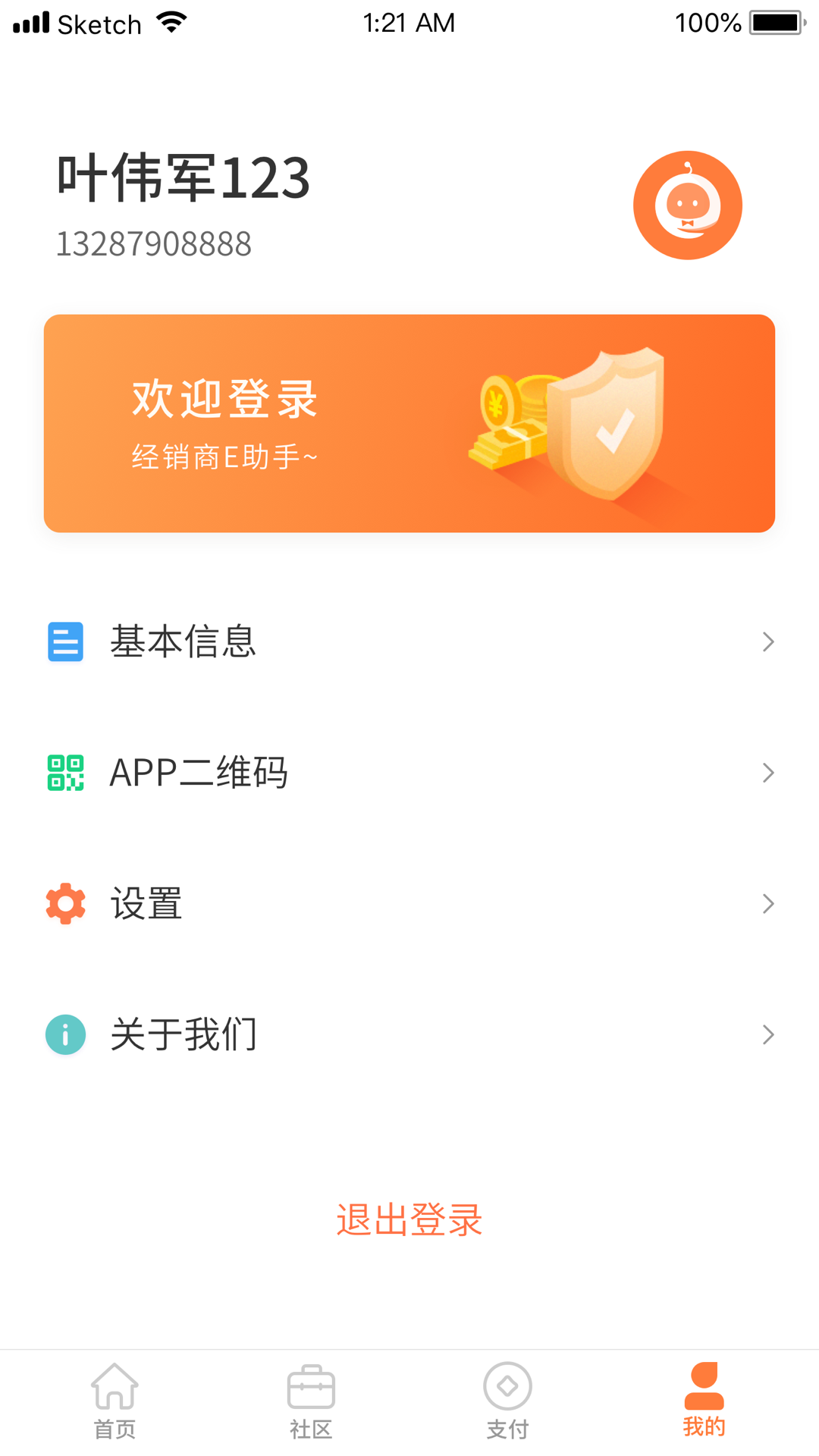This screenshot has height=1456, width=819.
Task: Tap the 退出登录 logout link
Action: coord(409,1219)
